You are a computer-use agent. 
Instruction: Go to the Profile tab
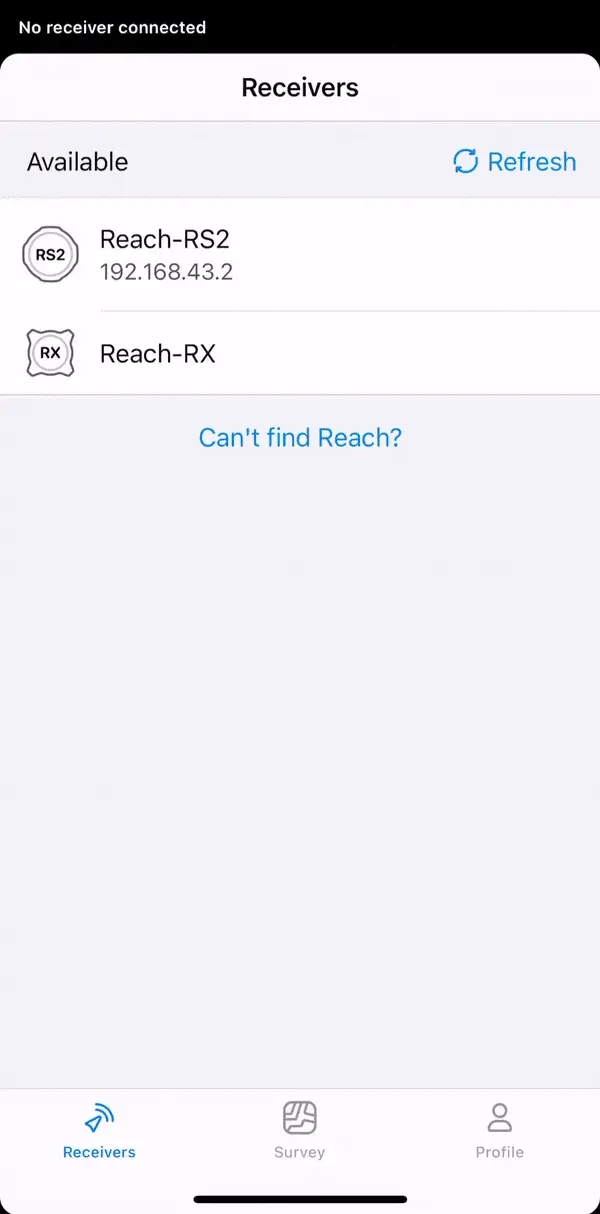point(499,1130)
